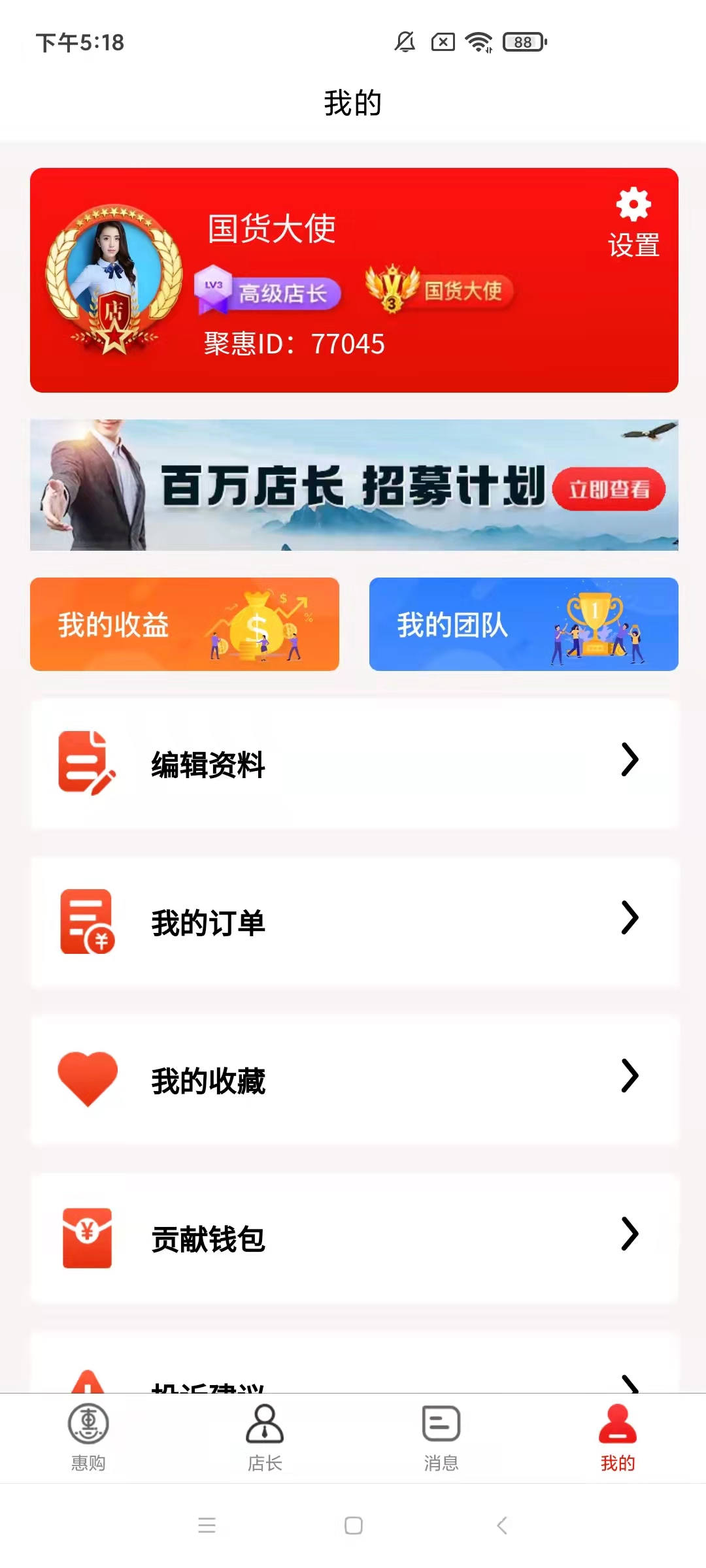
Task: Go to the system home screen
Action: 353,1526
